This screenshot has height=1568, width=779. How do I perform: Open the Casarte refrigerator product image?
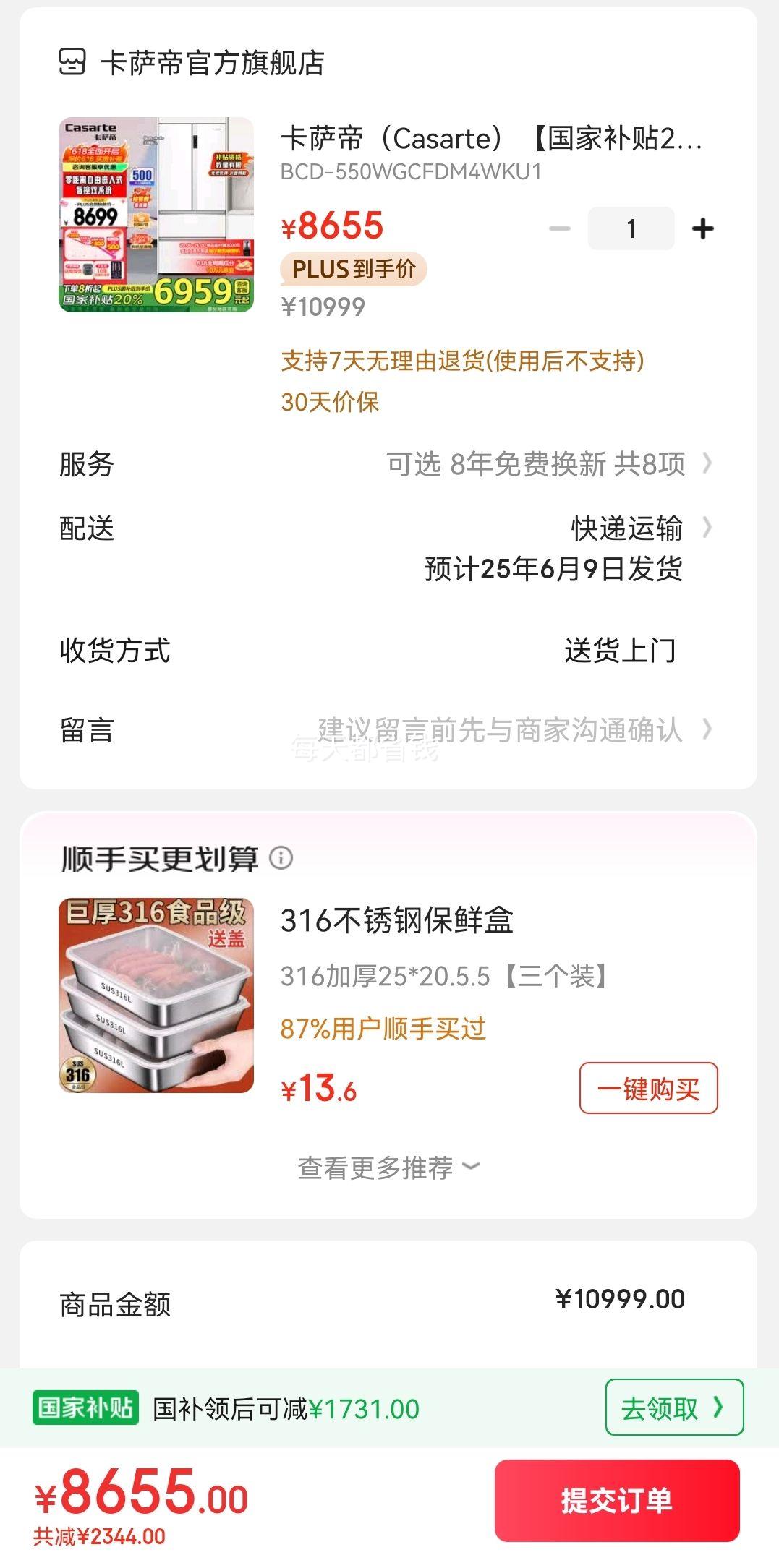pyautogui.click(x=156, y=215)
